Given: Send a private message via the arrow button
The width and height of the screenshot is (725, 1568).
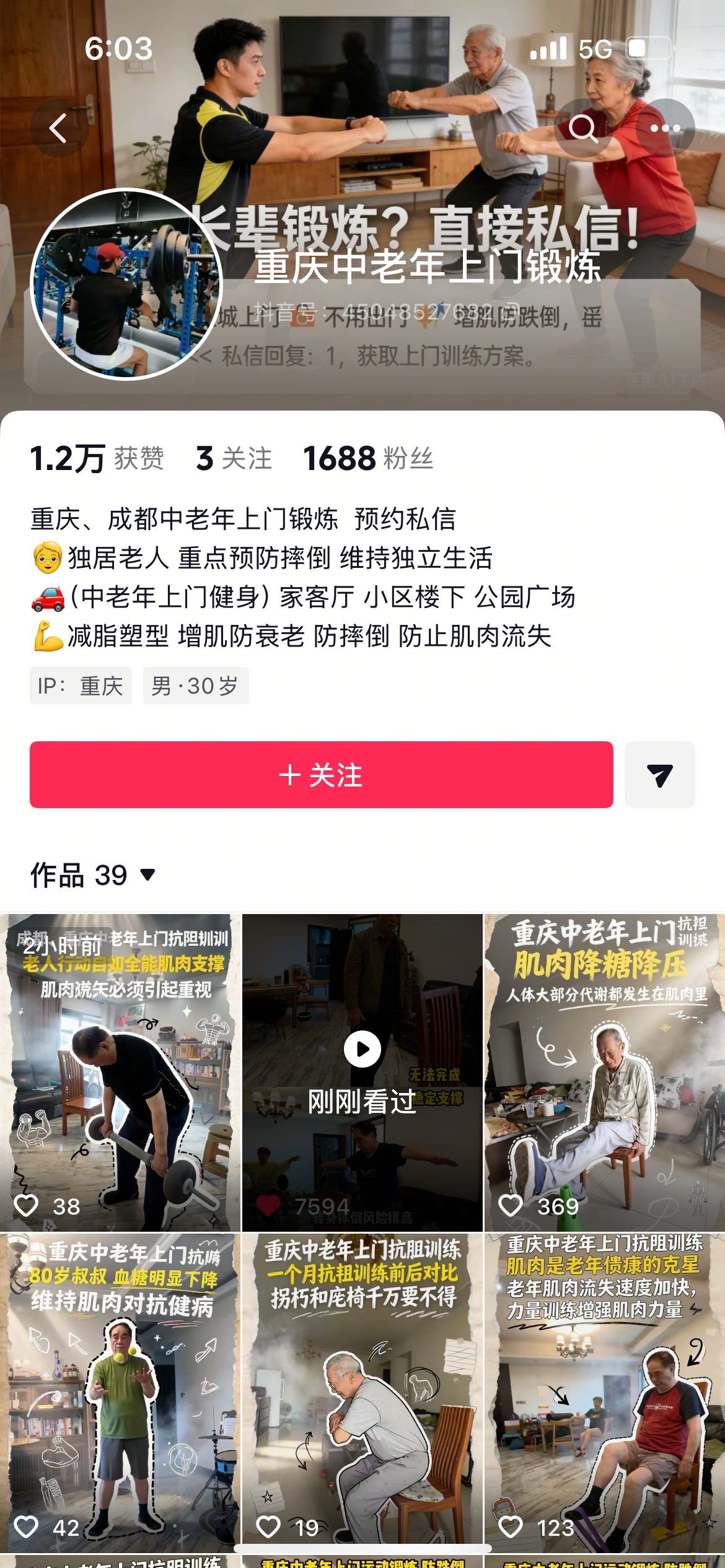Looking at the screenshot, I should click(660, 775).
